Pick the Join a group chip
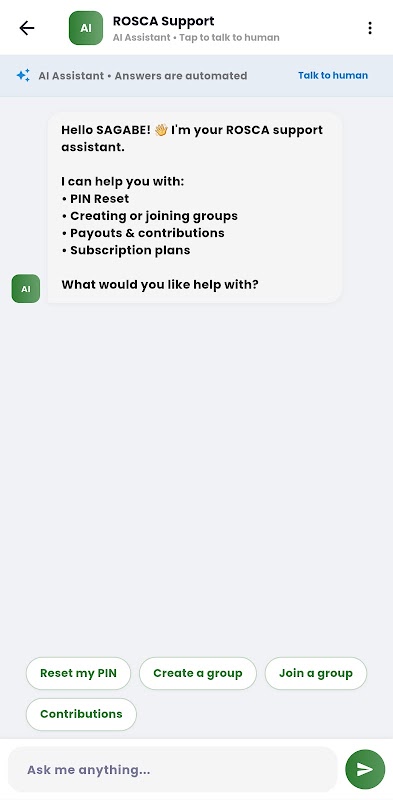Screen dimensions: 393x800 coord(315,673)
